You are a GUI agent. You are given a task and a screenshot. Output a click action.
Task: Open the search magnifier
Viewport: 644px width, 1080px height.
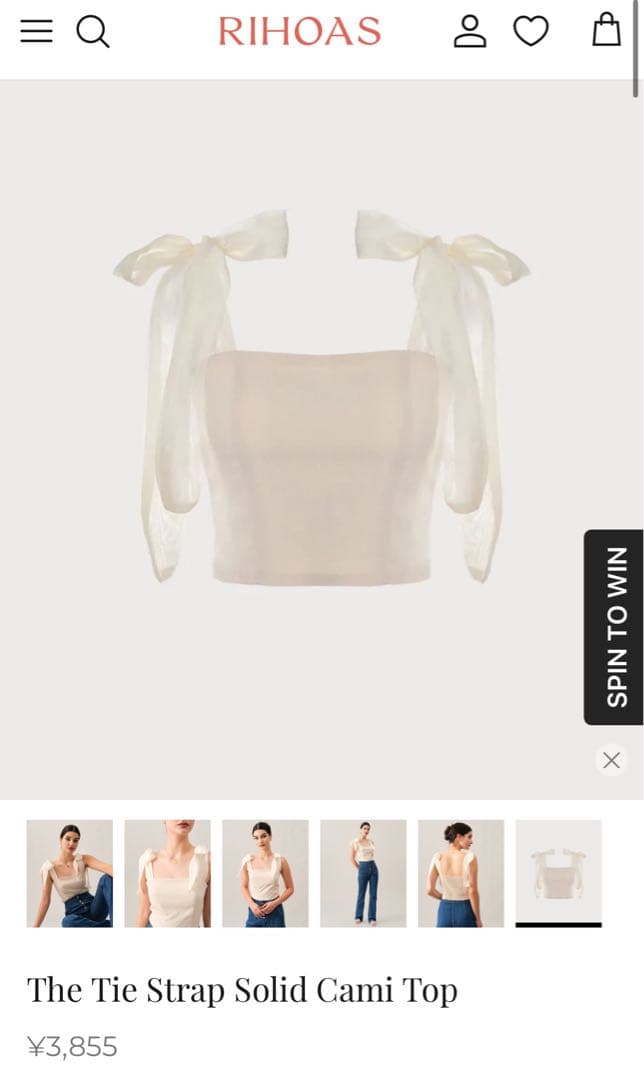[x=93, y=32]
